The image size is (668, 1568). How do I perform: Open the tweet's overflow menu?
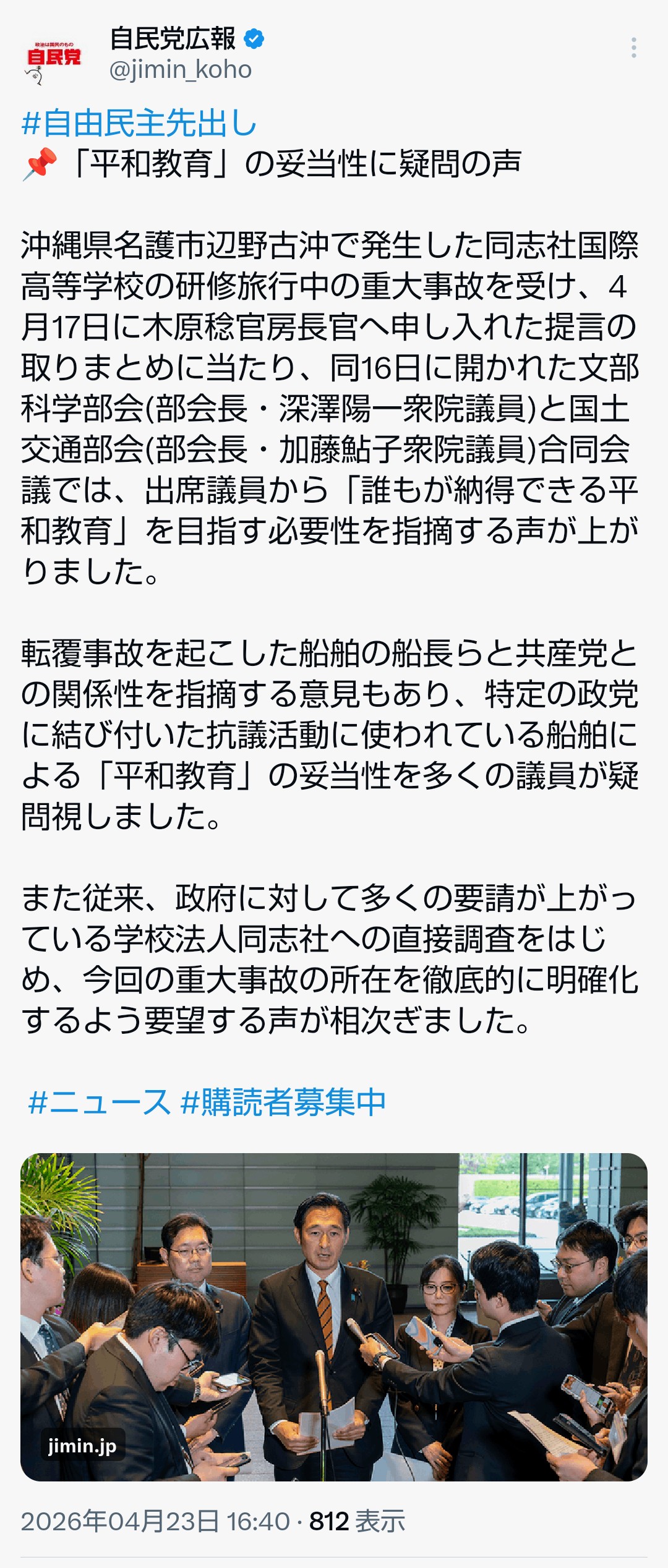(x=633, y=48)
